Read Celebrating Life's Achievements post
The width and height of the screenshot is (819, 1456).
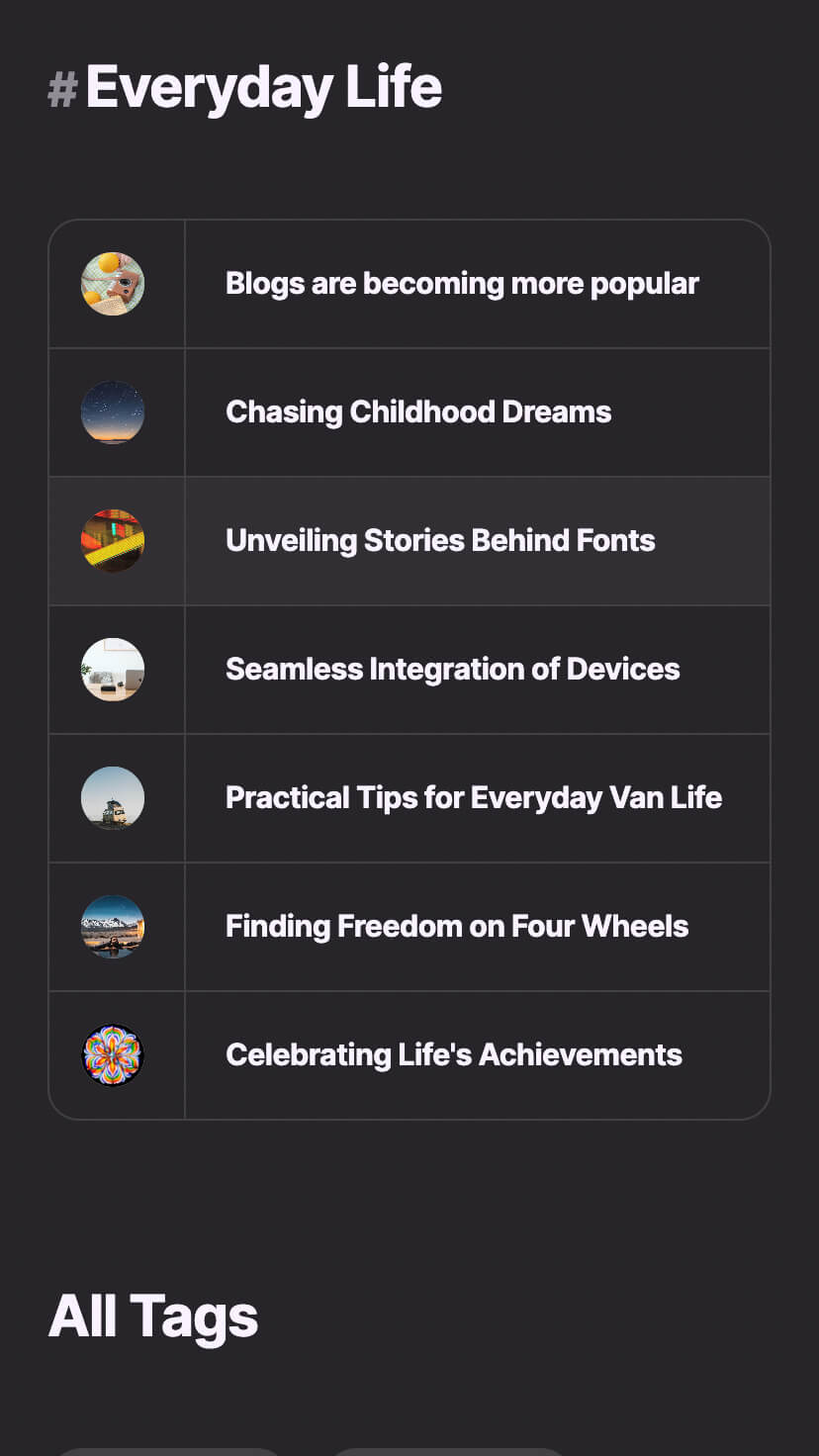(x=453, y=1055)
